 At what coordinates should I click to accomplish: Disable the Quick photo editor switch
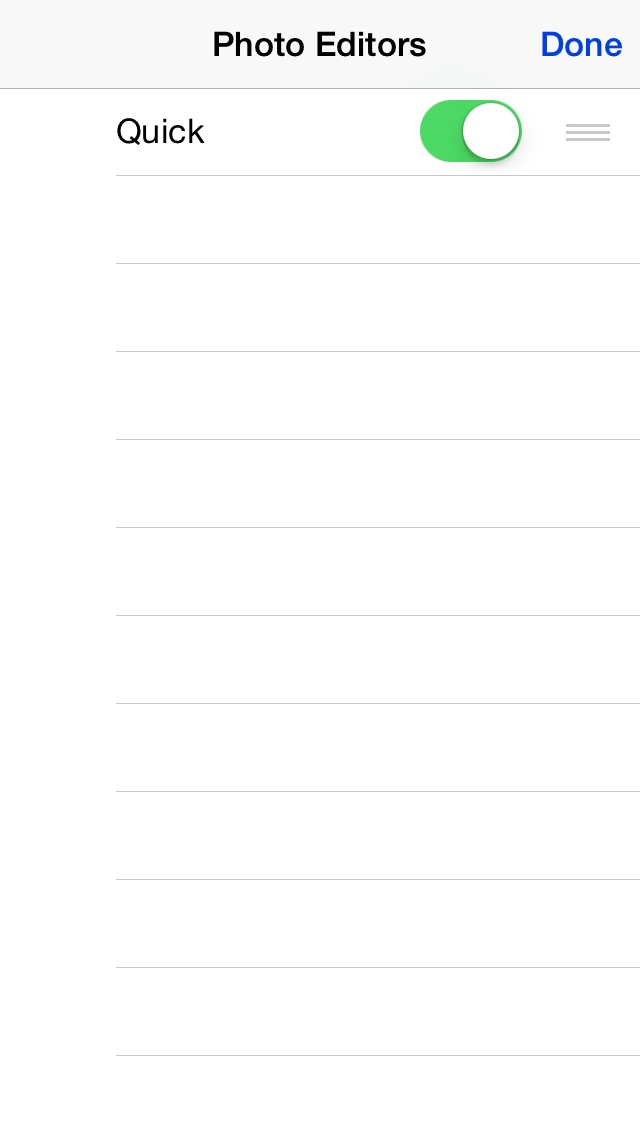(471, 131)
